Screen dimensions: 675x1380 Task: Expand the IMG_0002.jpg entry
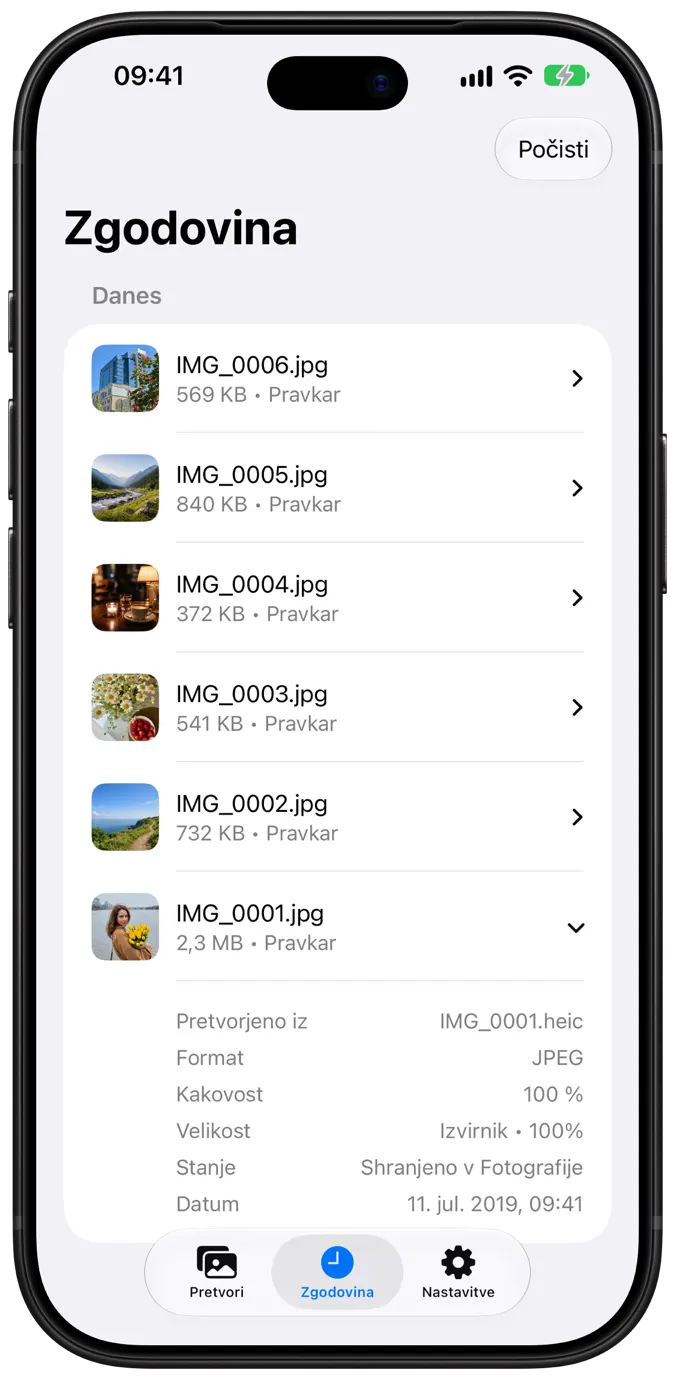[337, 817]
